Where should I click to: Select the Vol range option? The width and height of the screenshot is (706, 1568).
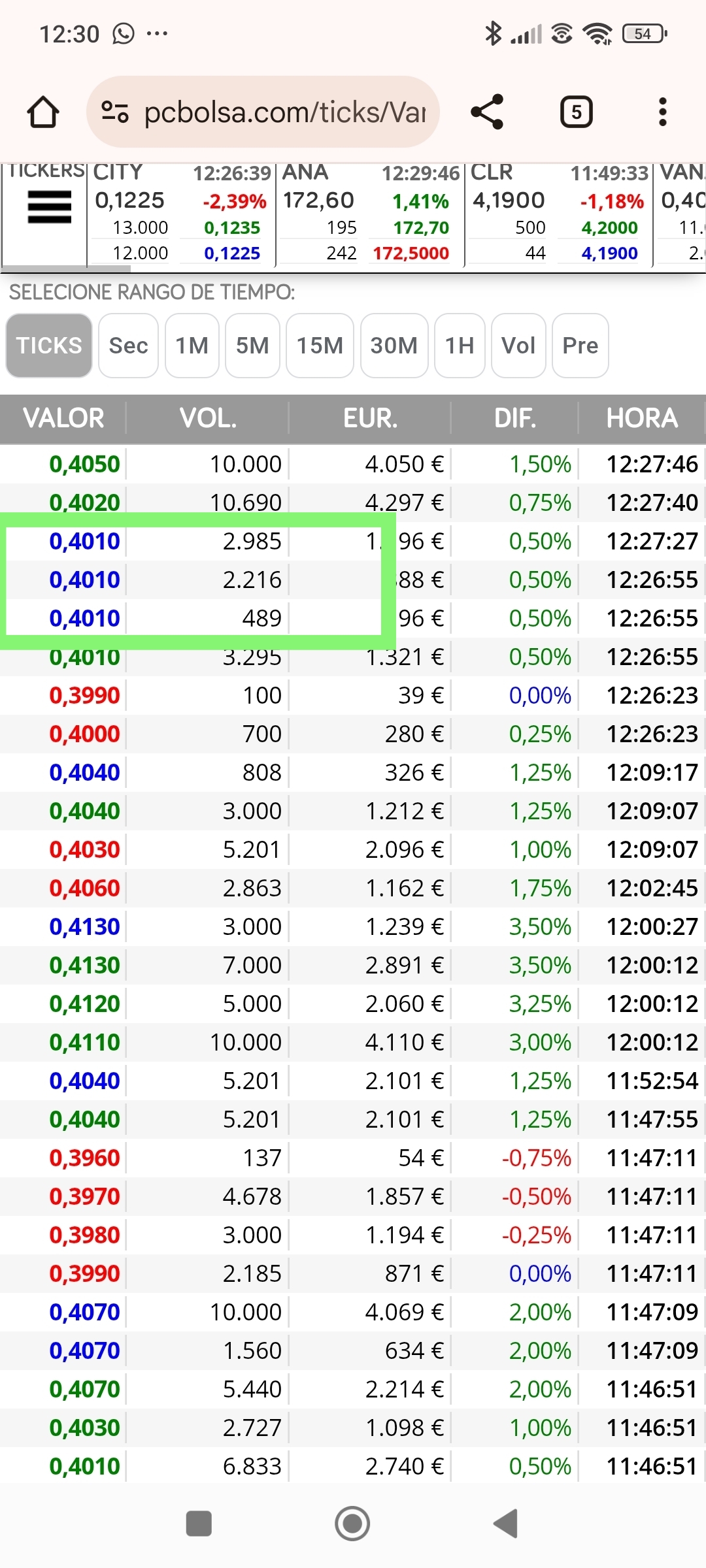coord(518,346)
